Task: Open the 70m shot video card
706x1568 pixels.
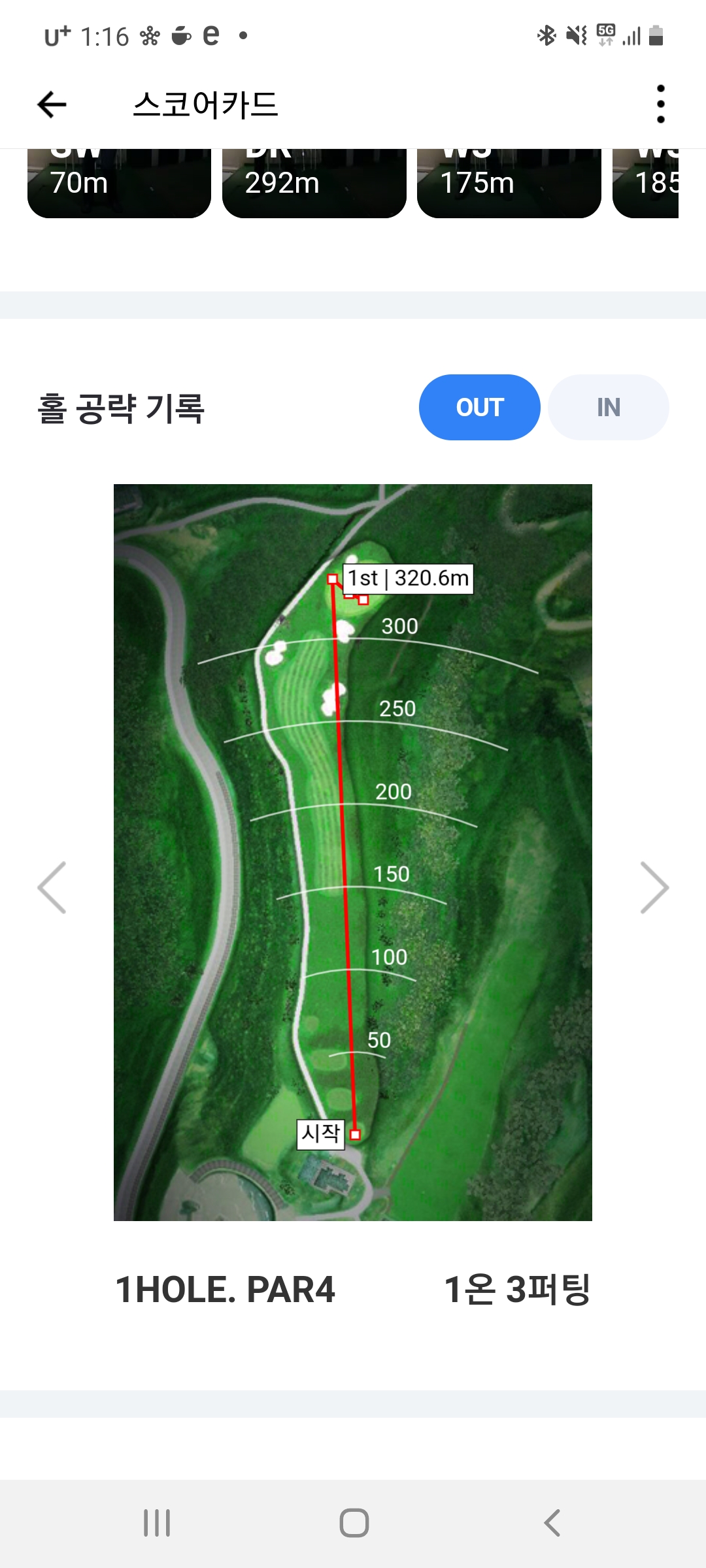Action: click(119, 183)
